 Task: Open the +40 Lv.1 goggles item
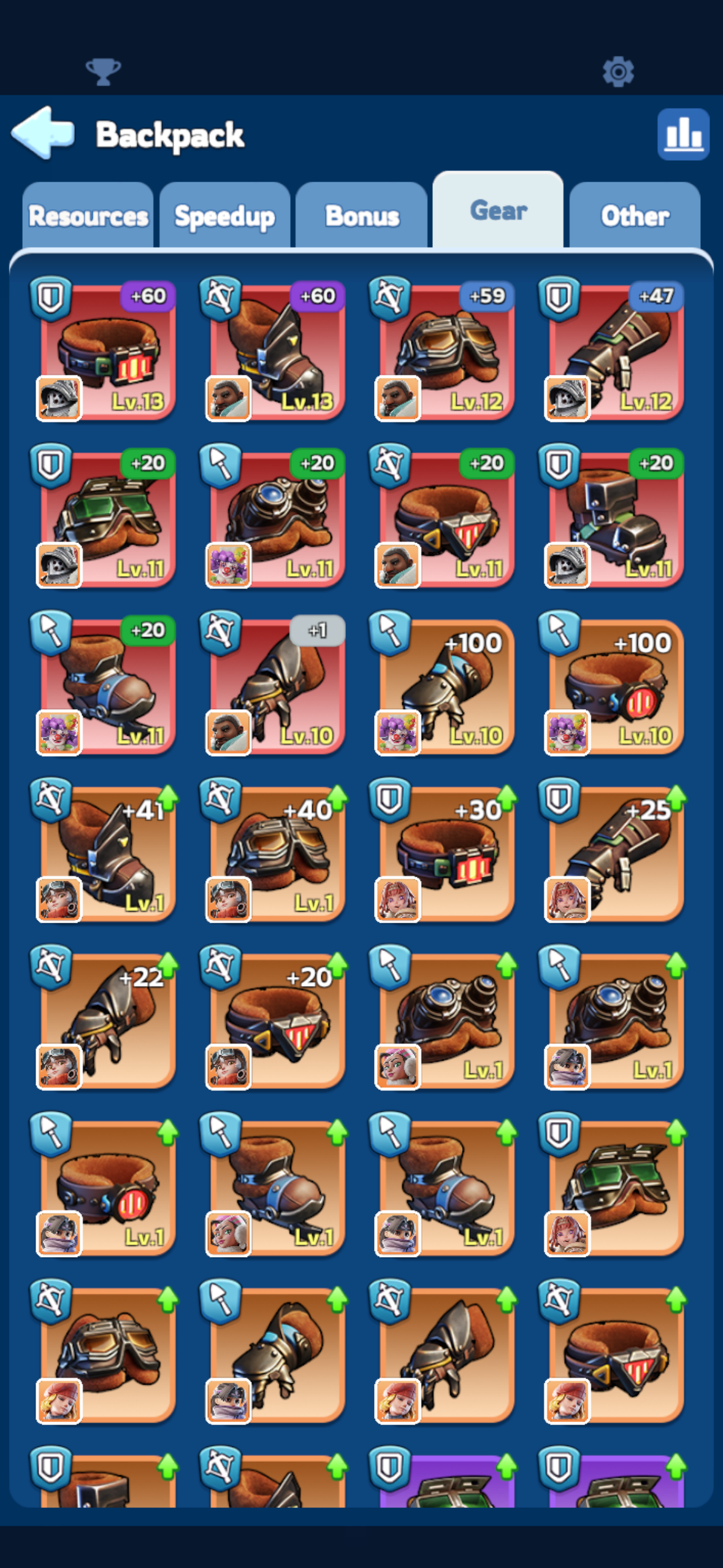273,851
